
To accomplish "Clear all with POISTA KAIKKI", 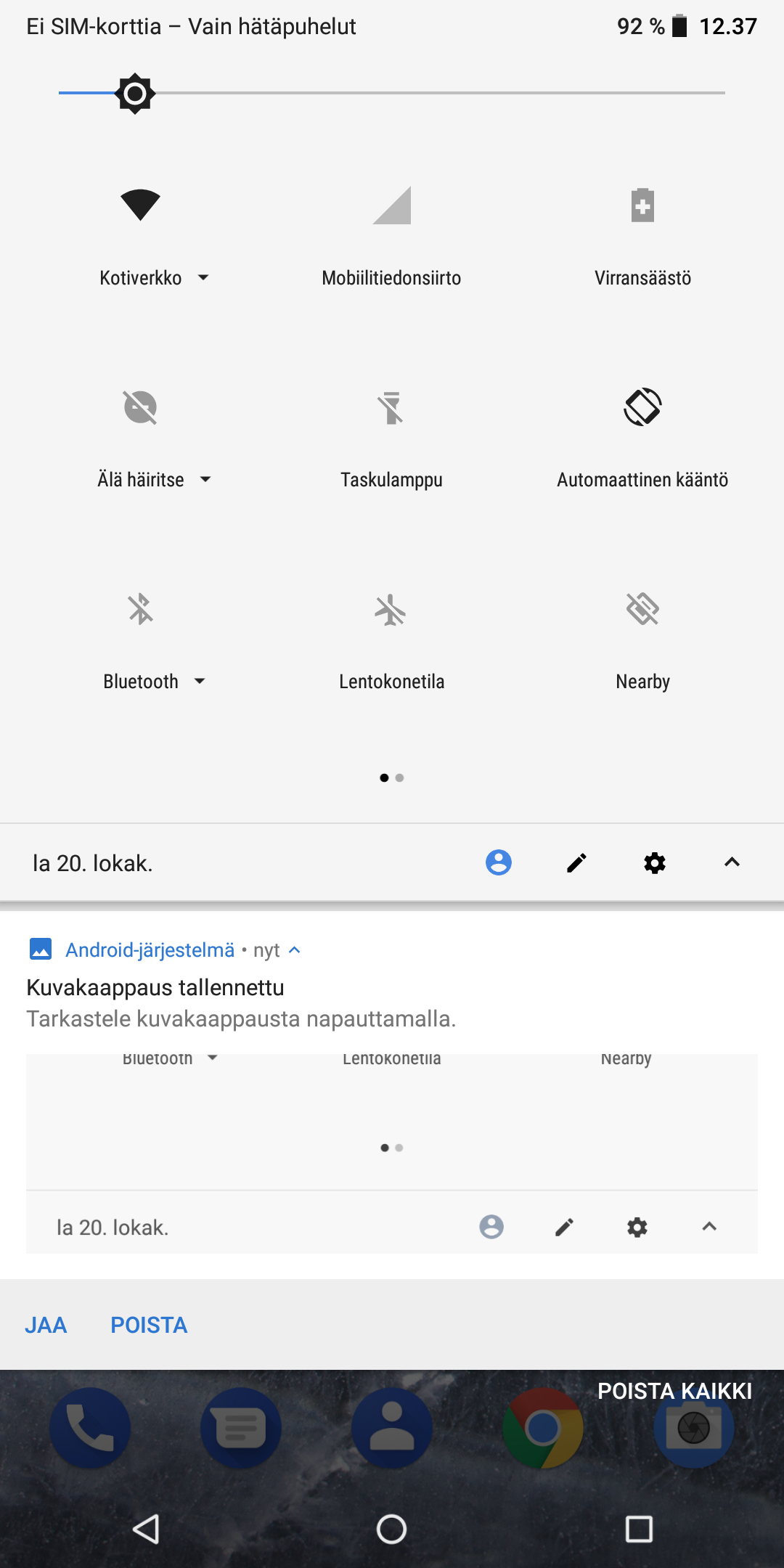I will [674, 1391].
